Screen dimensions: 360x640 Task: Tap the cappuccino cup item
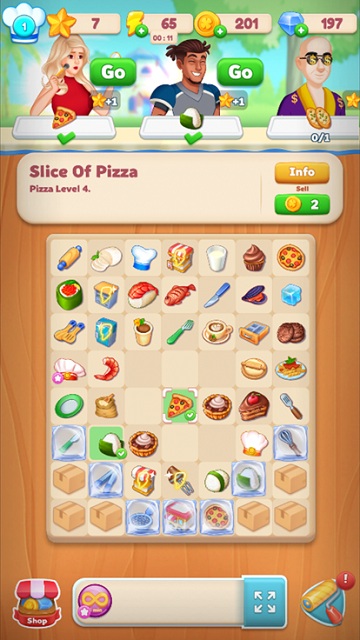(217, 332)
